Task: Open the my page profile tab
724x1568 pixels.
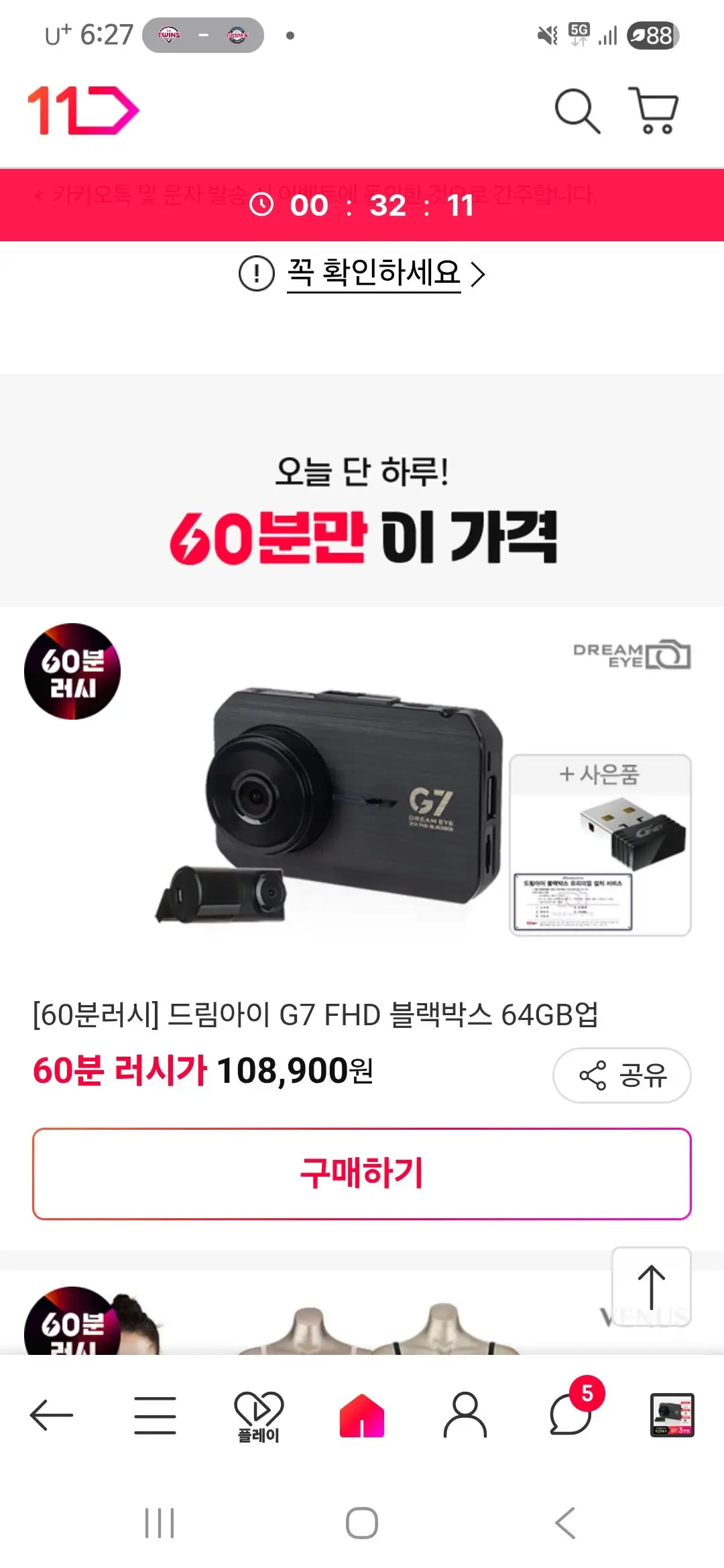Action: pyautogui.click(x=465, y=1415)
